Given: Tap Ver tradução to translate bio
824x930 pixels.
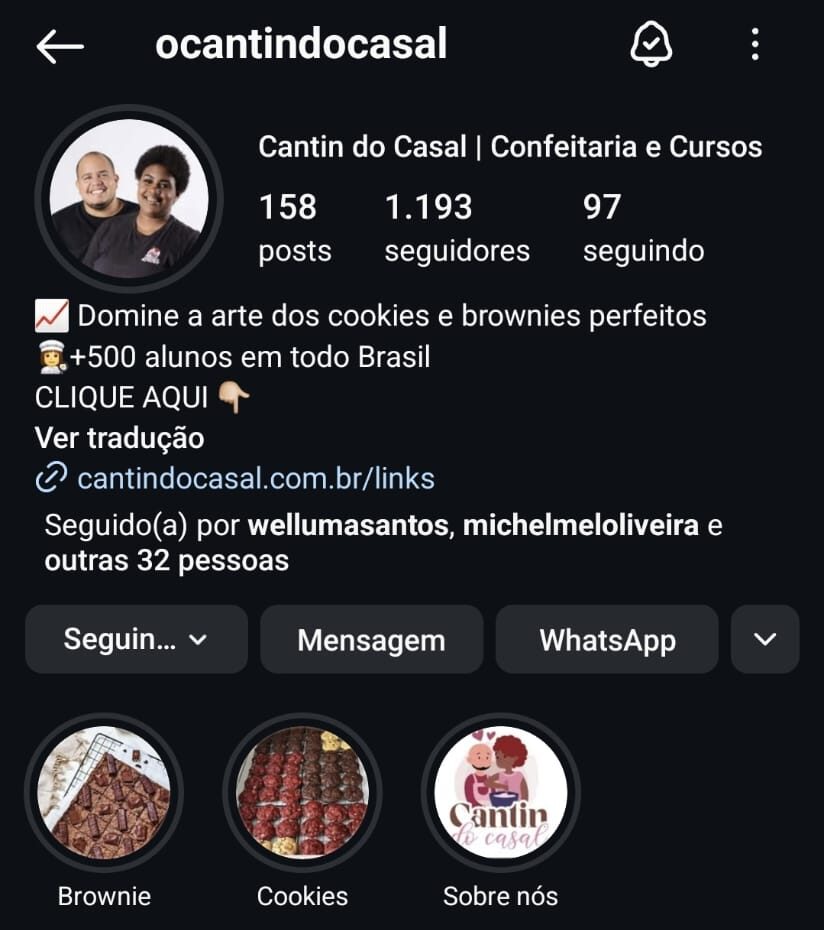Looking at the screenshot, I should pos(119,438).
